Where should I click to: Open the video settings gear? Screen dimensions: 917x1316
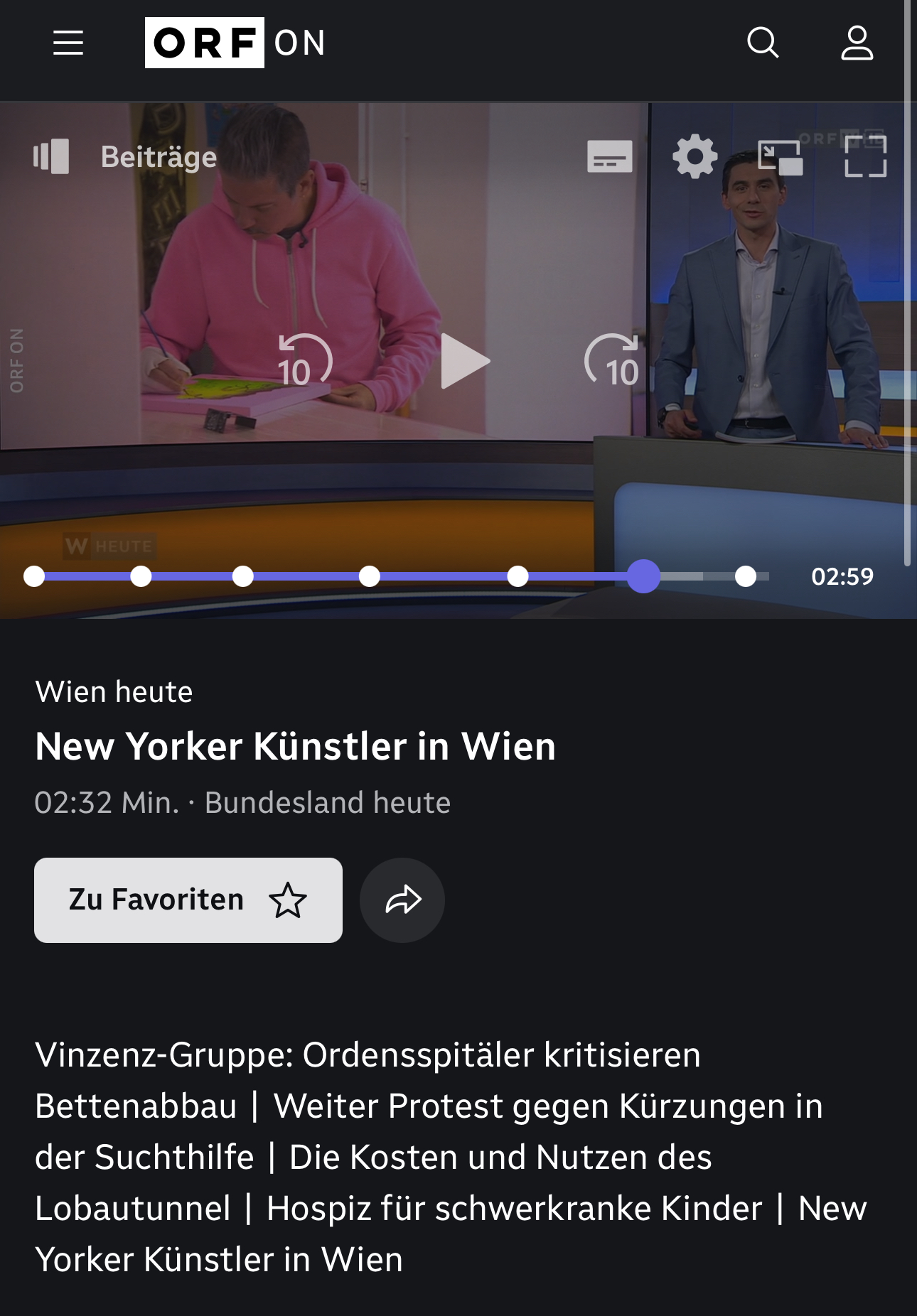click(x=695, y=156)
